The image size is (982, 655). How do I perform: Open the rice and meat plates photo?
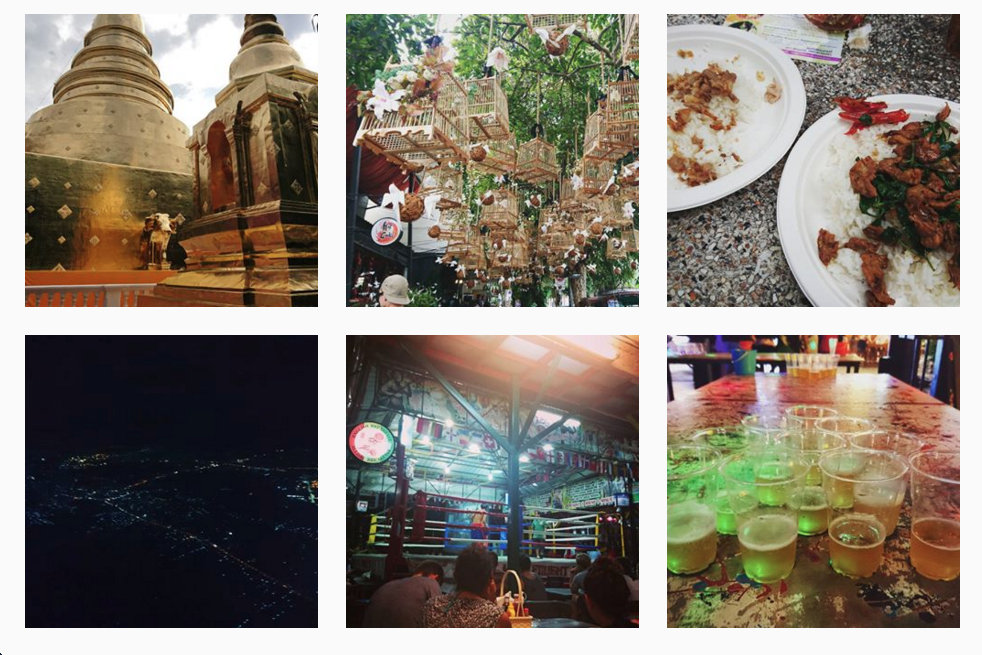point(813,160)
